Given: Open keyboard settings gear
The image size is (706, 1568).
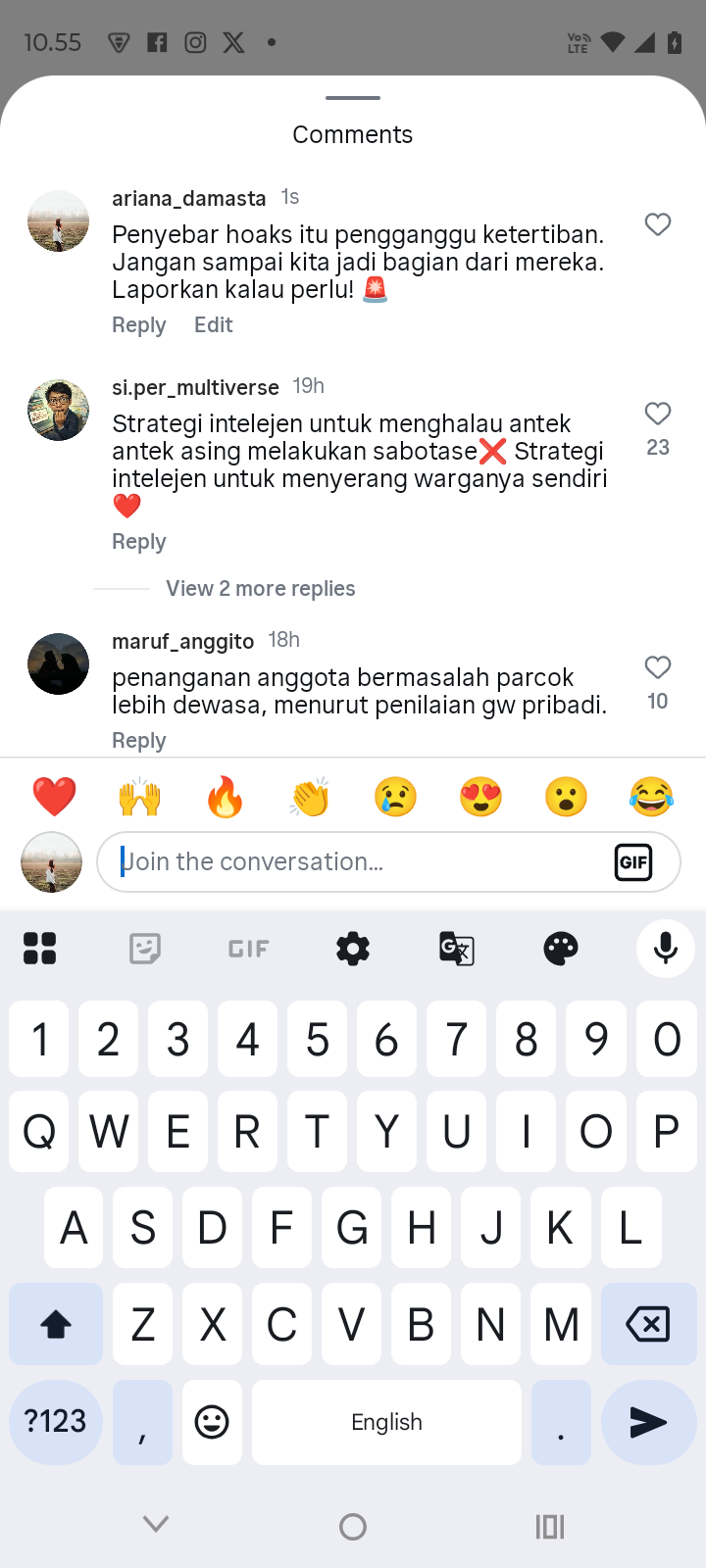Looking at the screenshot, I should [x=353, y=949].
